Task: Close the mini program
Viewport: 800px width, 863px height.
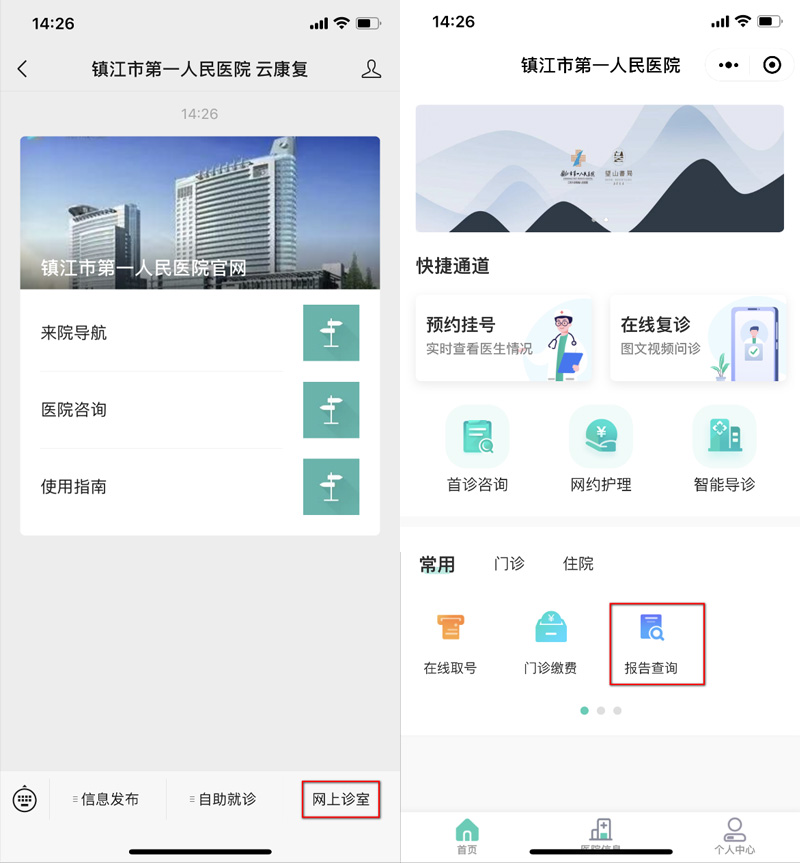Action: pos(771,65)
